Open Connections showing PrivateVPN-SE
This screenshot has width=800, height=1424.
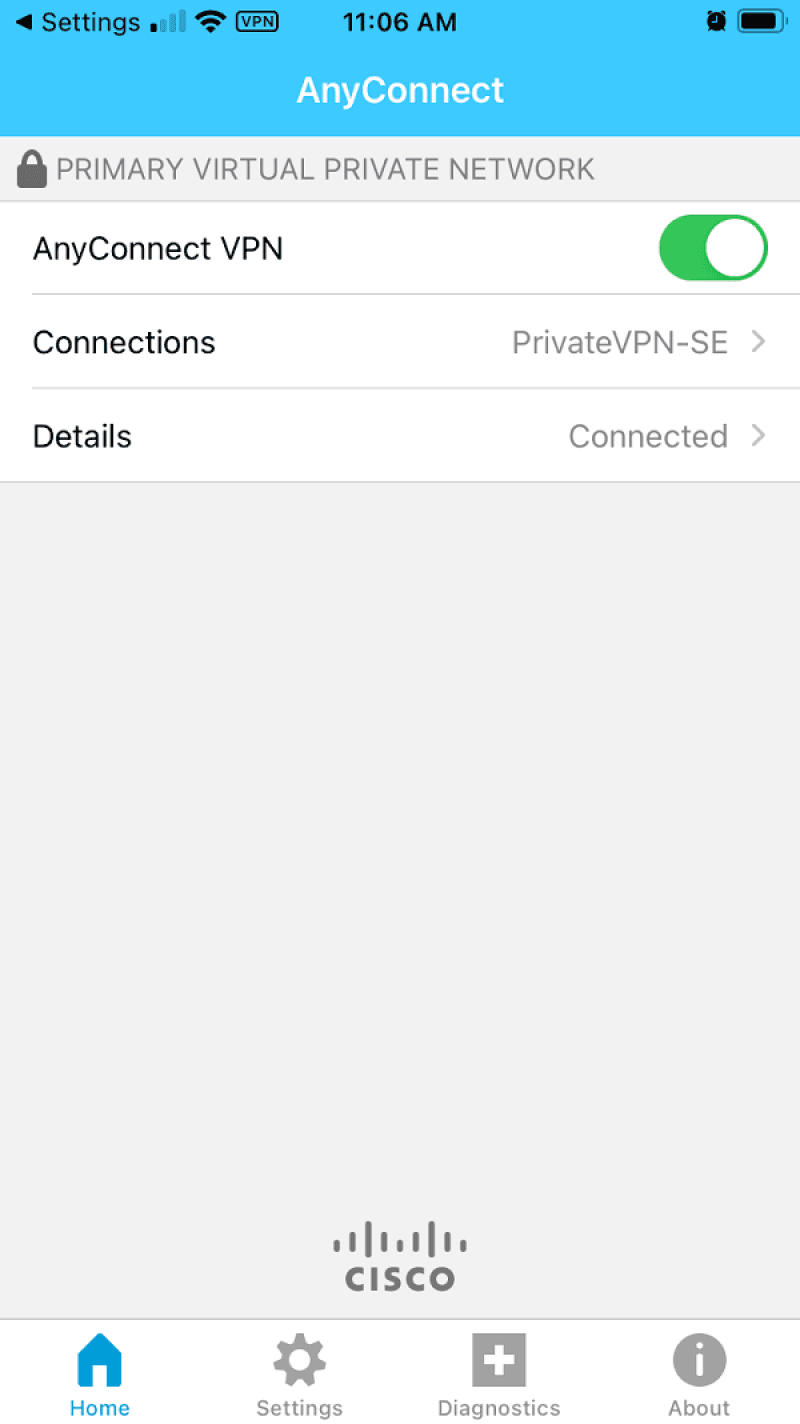coord(400,342)
